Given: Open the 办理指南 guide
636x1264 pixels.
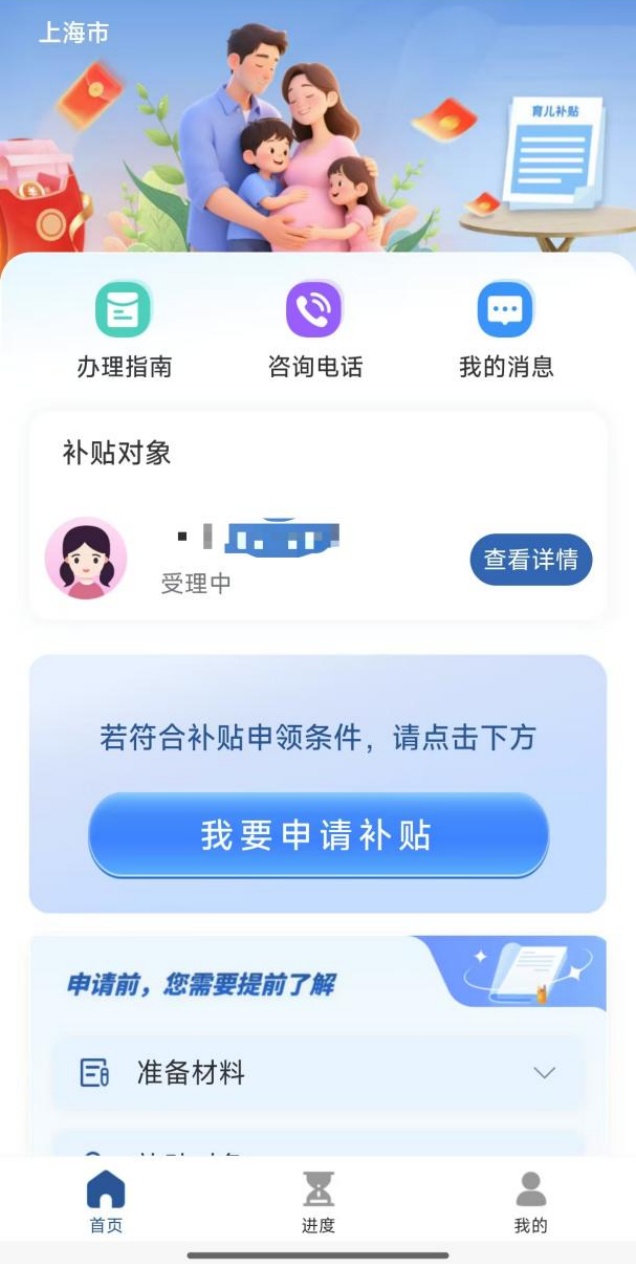Looking at the screenshot, I should click(x=124, y=330).
